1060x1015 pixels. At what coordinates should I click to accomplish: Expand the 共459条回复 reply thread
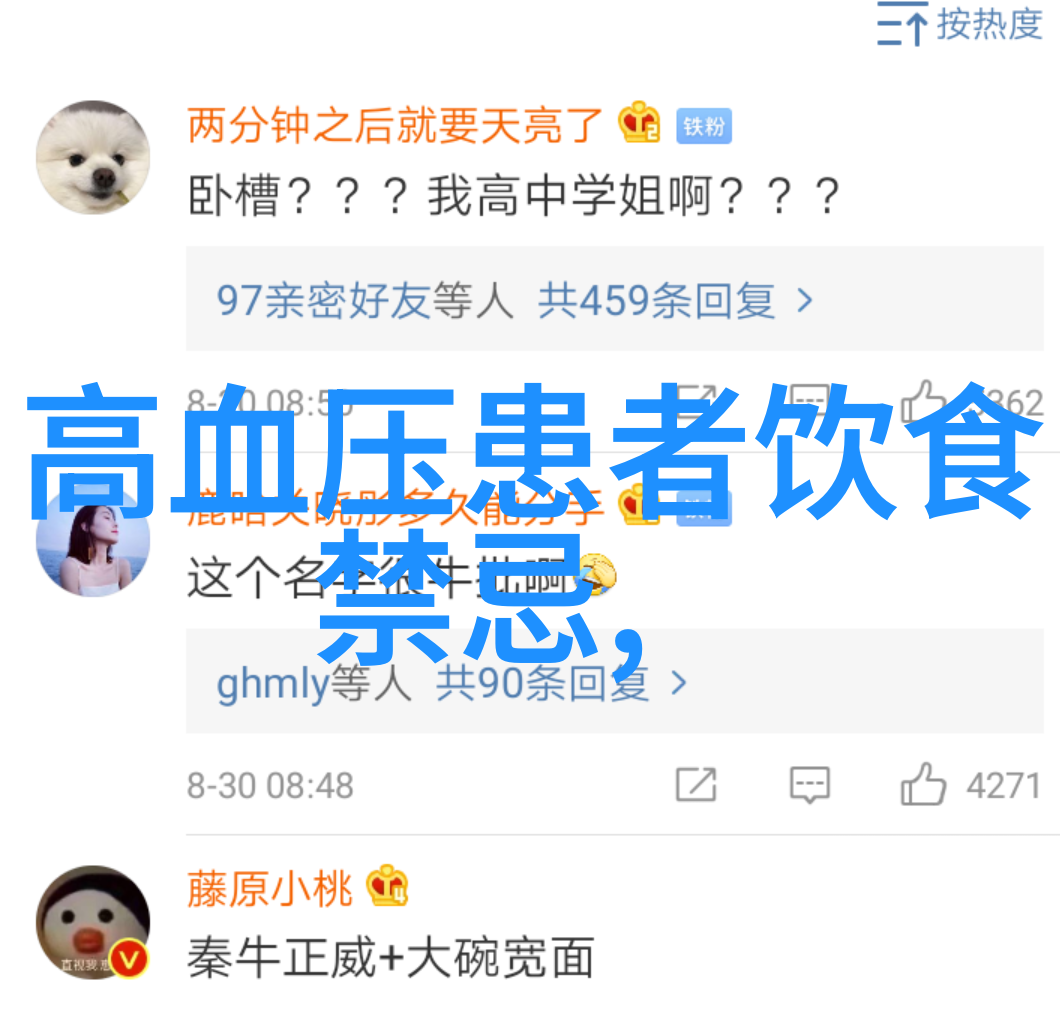point(675,299)
